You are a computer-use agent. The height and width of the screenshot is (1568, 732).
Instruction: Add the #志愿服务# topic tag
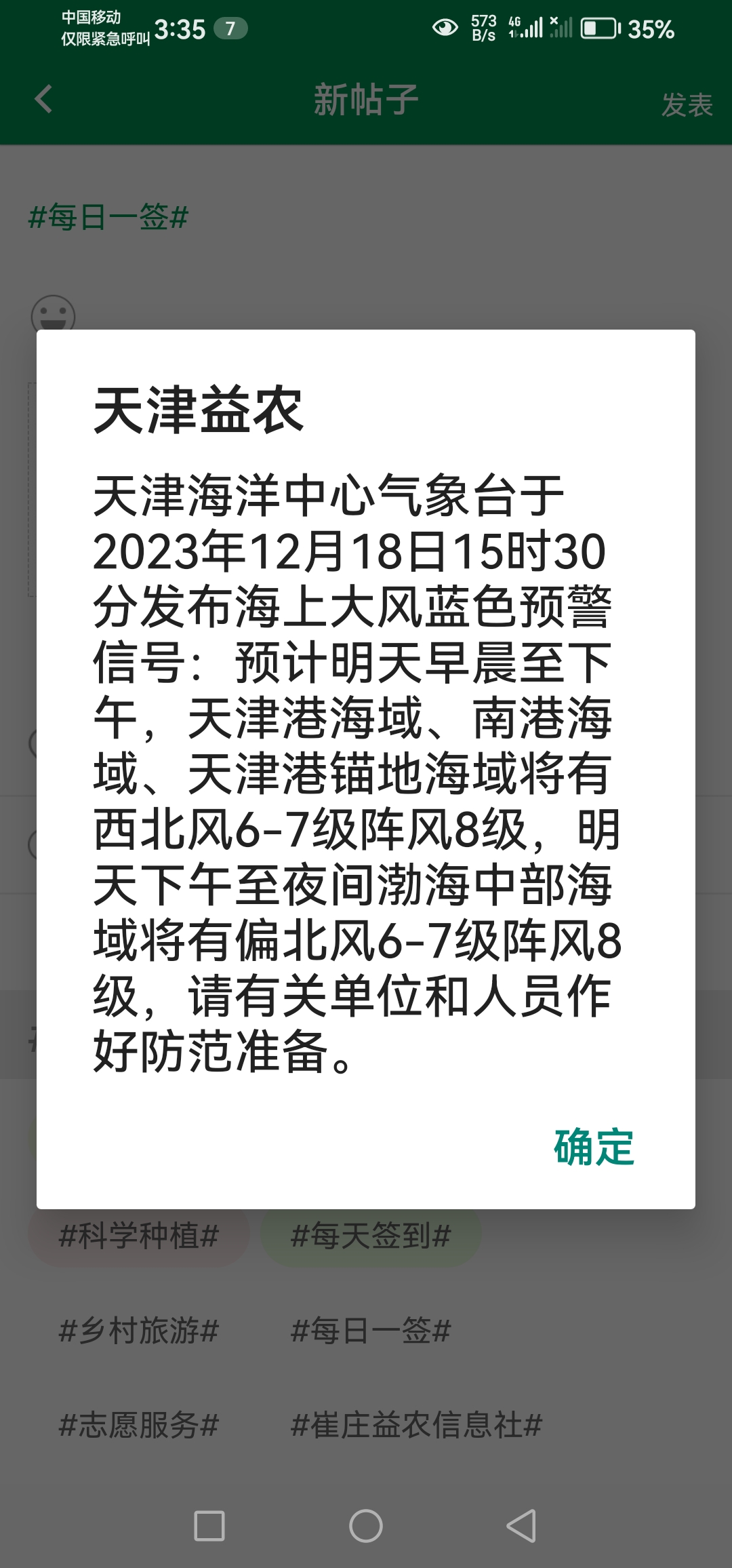[139, 1425]
